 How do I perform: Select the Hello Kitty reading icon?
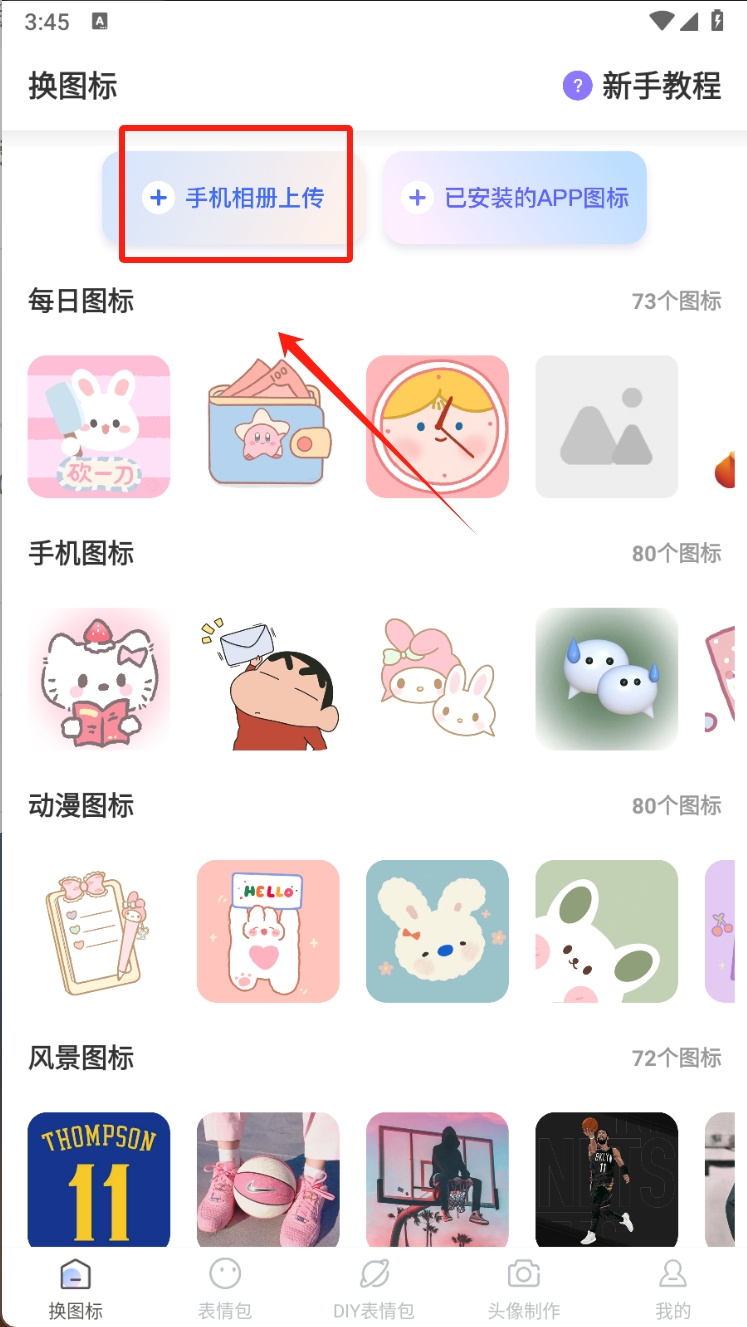(x=99, y=679)
